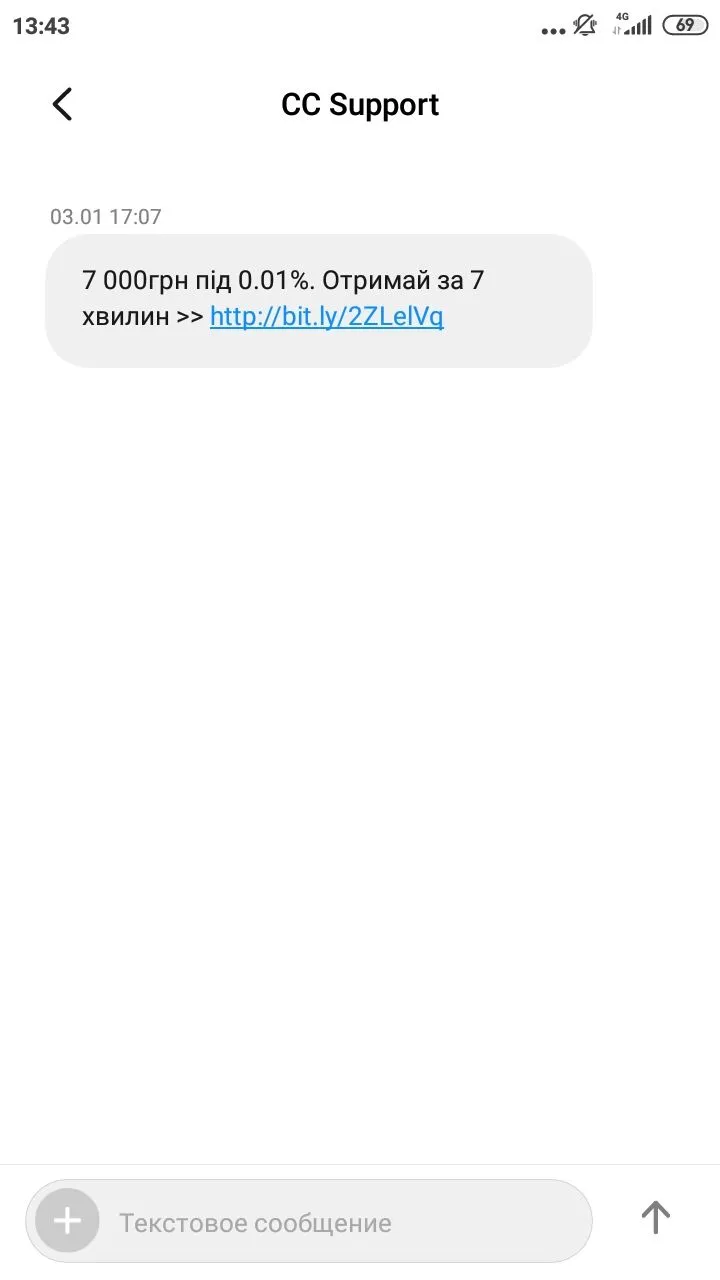Open the bit.ly/2ZLelVq link

pos(326,317)
